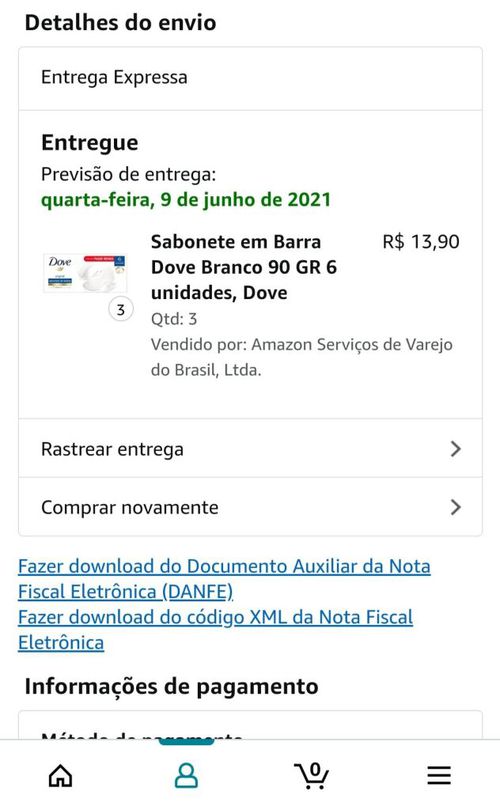
Task: Open Rastrear entrega to track delivery
Action: click(251, 448)
